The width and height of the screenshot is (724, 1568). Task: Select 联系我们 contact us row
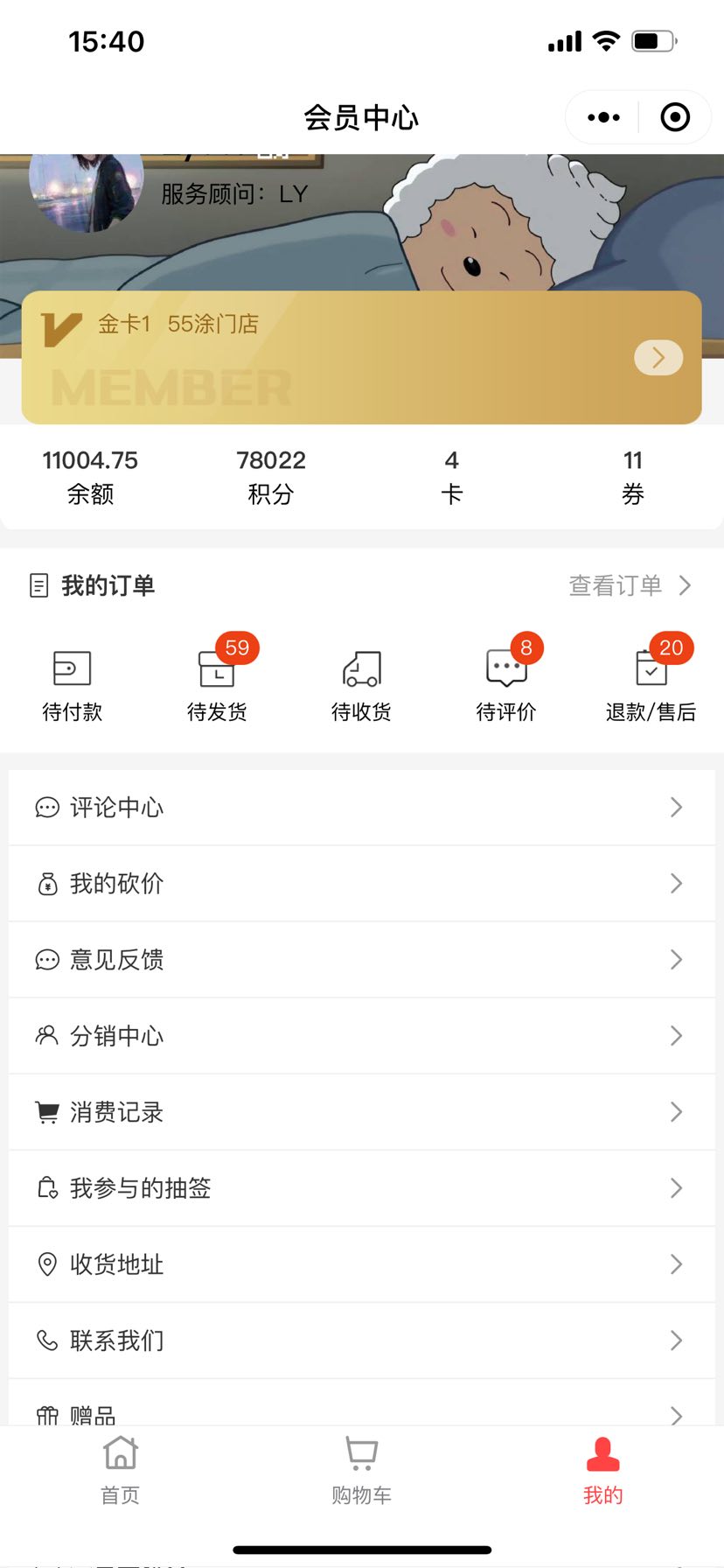pyautogui.click(x=362, y=1340)
